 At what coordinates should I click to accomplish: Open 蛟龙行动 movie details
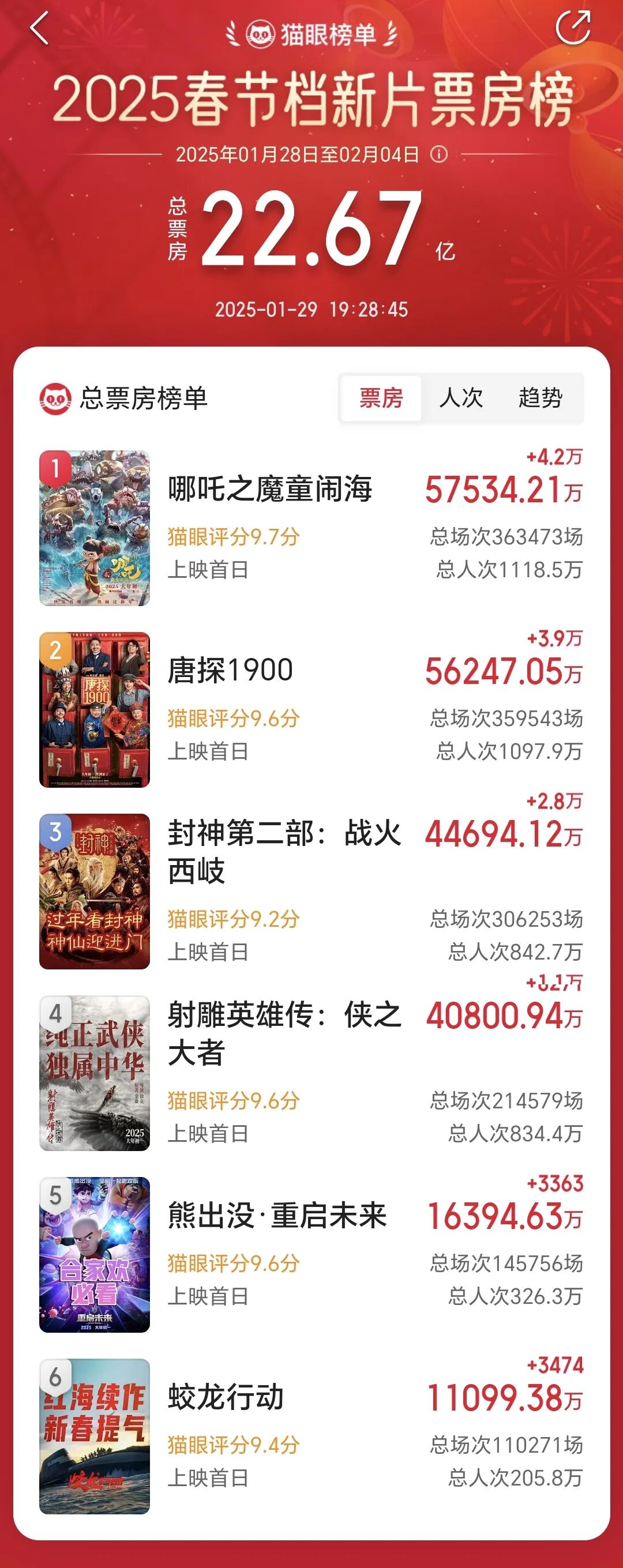pyautogui.click(x=226, y=1397)
